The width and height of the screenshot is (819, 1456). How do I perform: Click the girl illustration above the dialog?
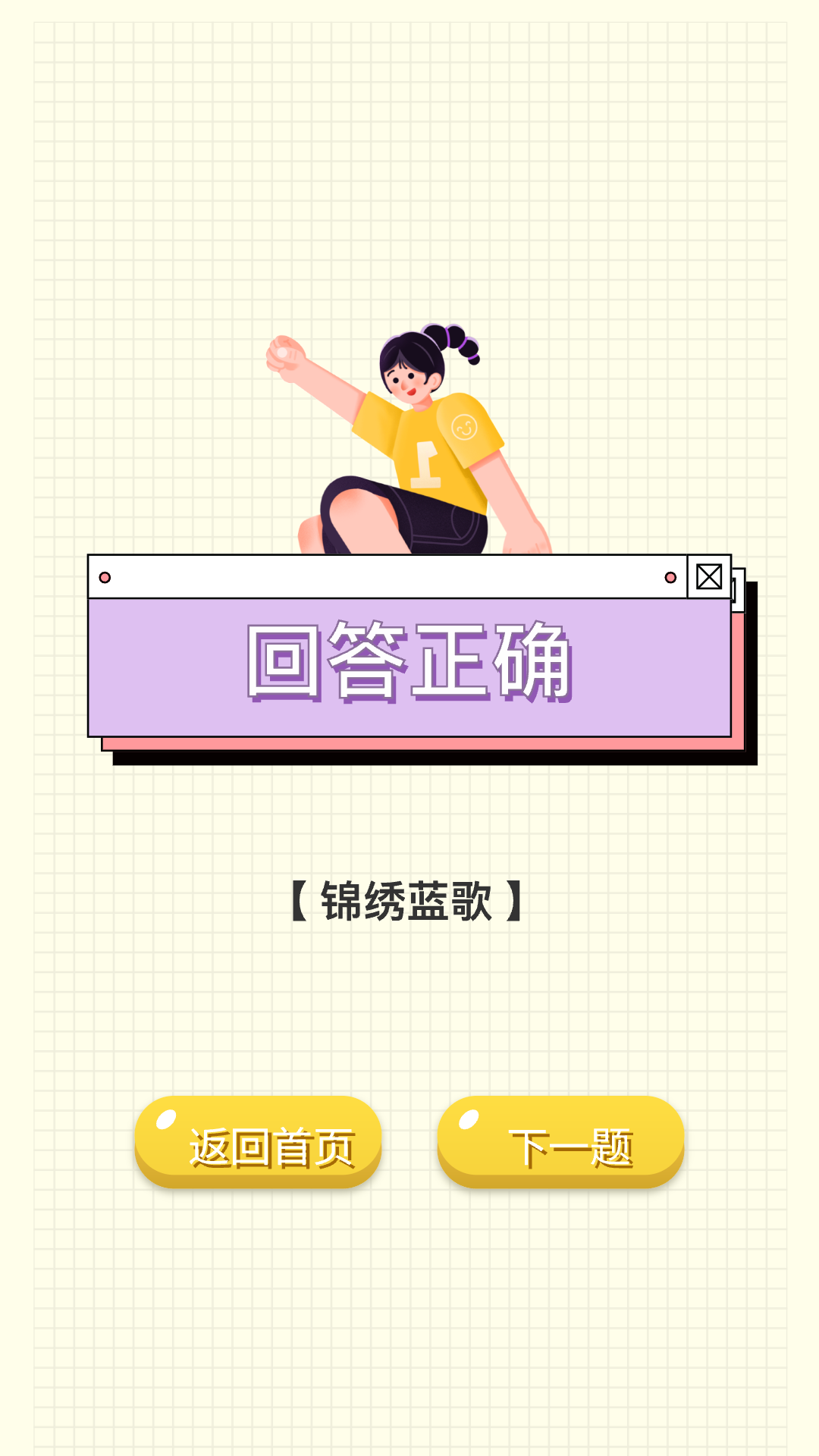point(409,440)
